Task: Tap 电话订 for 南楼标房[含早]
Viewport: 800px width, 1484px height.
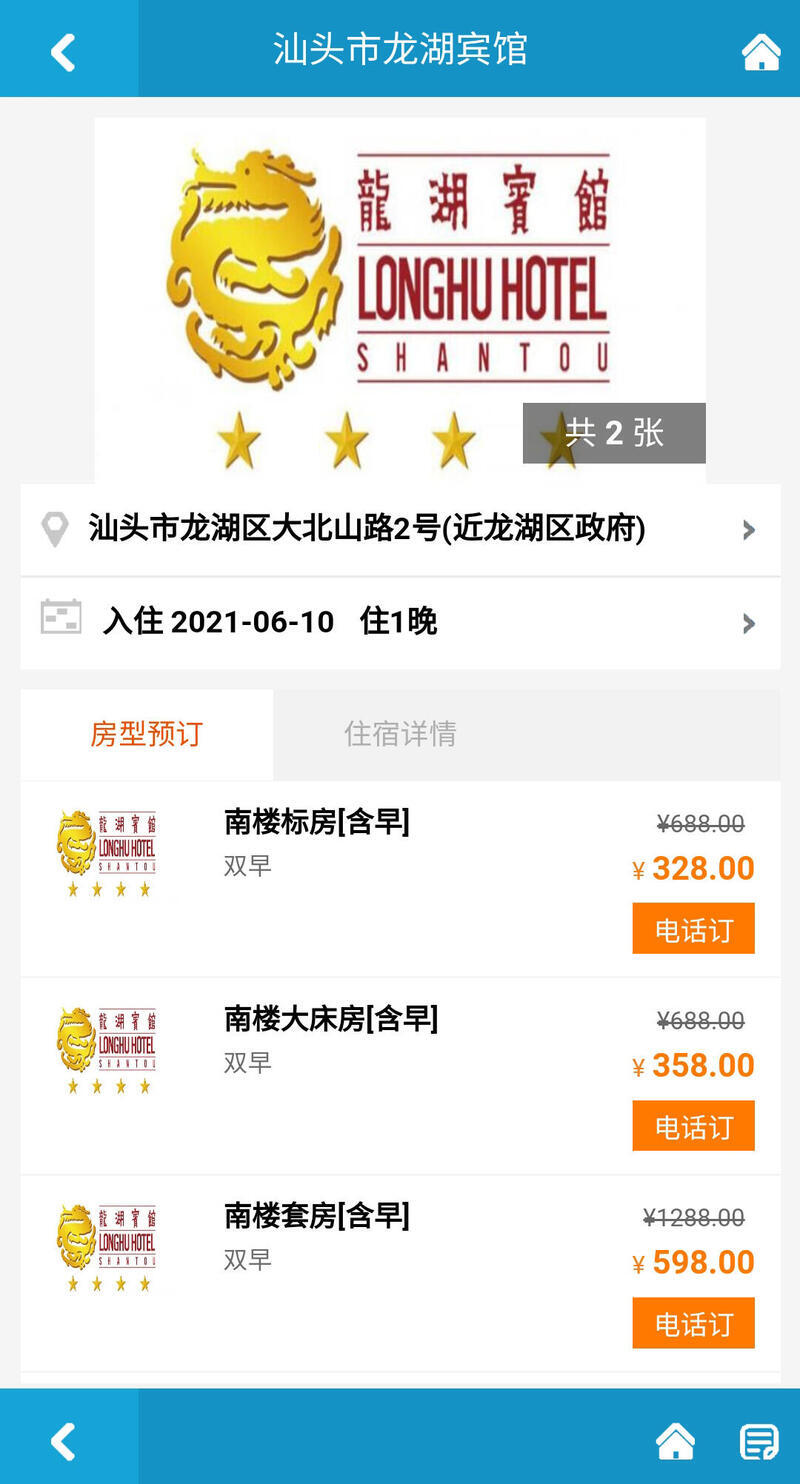Action: tap(693, 929)
